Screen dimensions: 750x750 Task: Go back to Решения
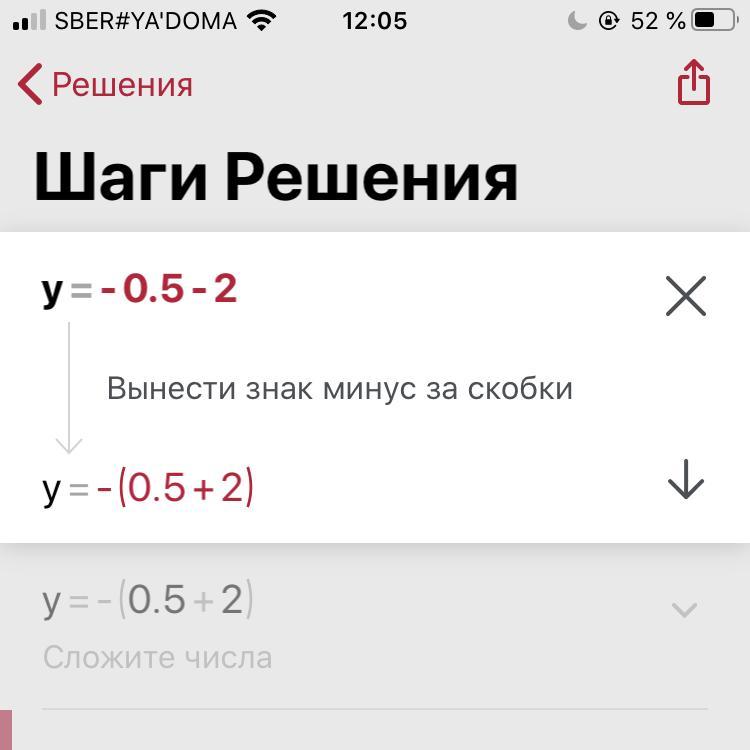pyautogui.click(x=105, y=85)
